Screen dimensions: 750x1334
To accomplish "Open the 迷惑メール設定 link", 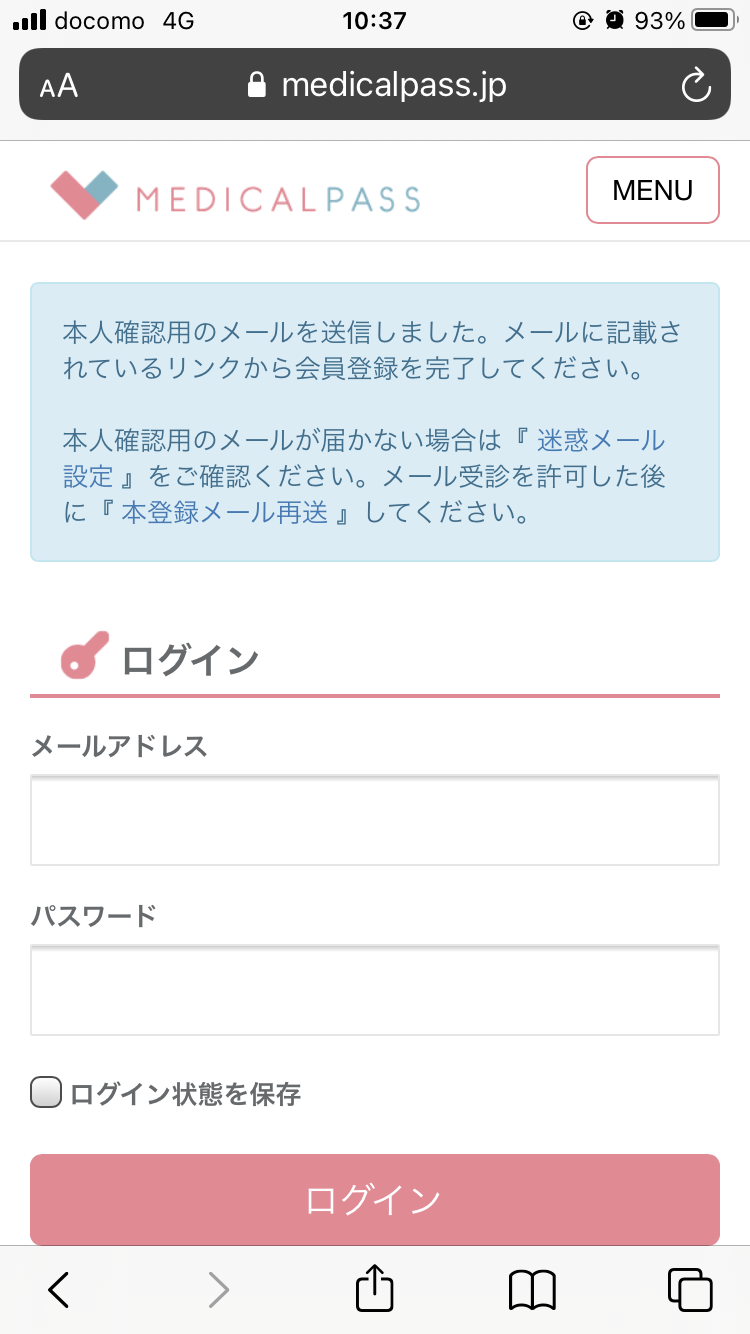I will click(600, 440).
